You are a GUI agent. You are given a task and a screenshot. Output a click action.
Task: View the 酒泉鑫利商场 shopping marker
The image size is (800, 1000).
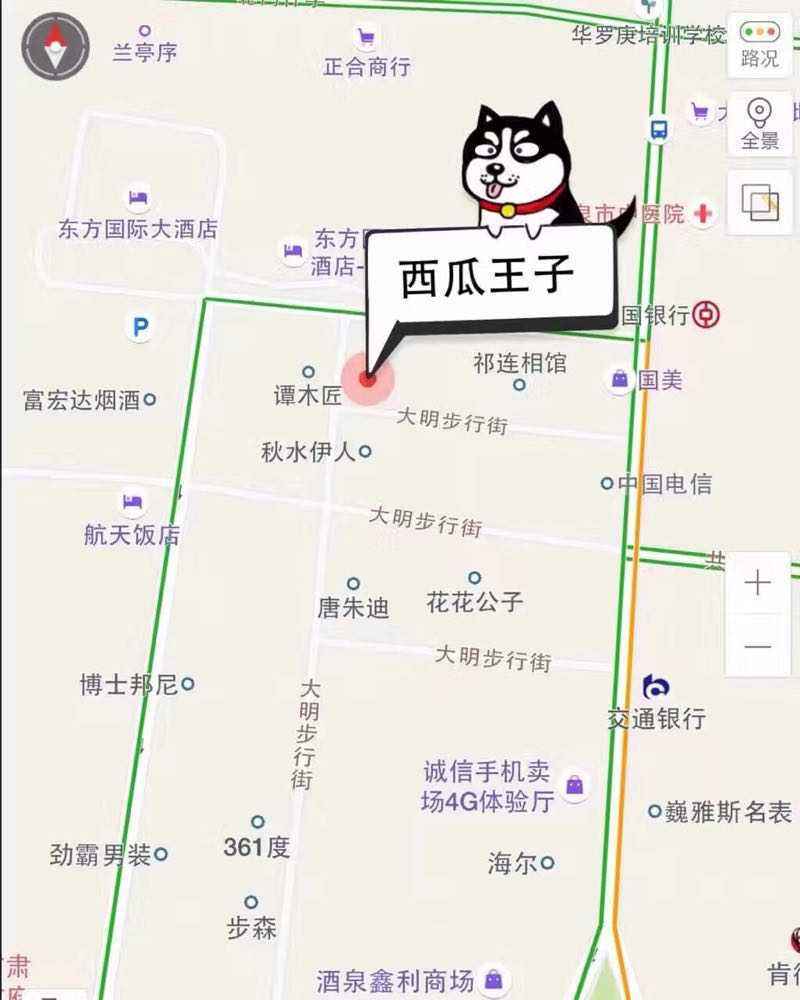click(x=493, y=979)
